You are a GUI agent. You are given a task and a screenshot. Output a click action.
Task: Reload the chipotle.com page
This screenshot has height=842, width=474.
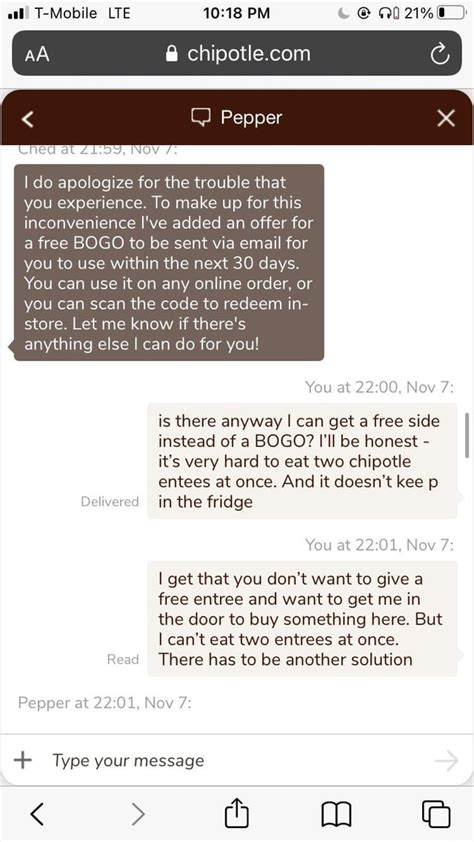click(x=440, y=54)
